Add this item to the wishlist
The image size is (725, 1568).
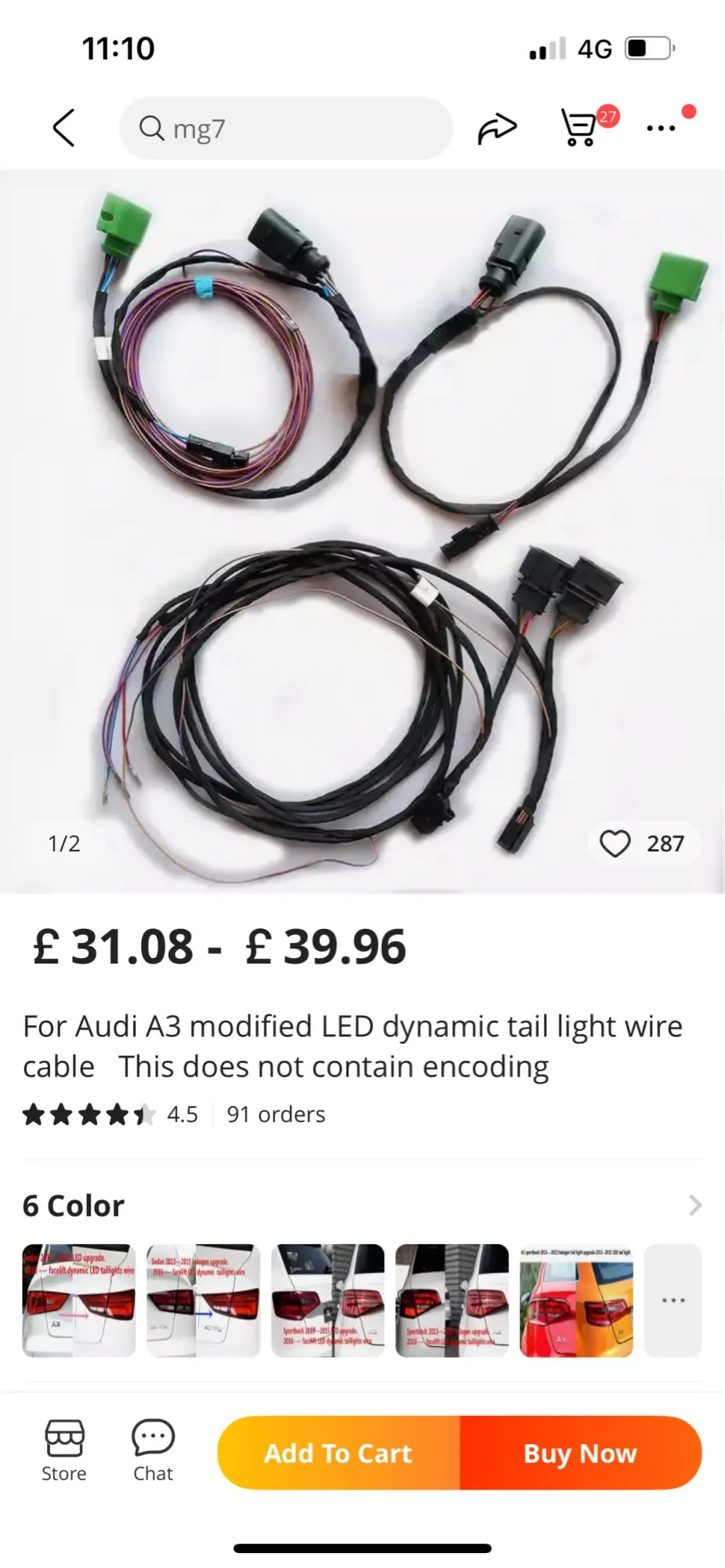click(615, 844)
